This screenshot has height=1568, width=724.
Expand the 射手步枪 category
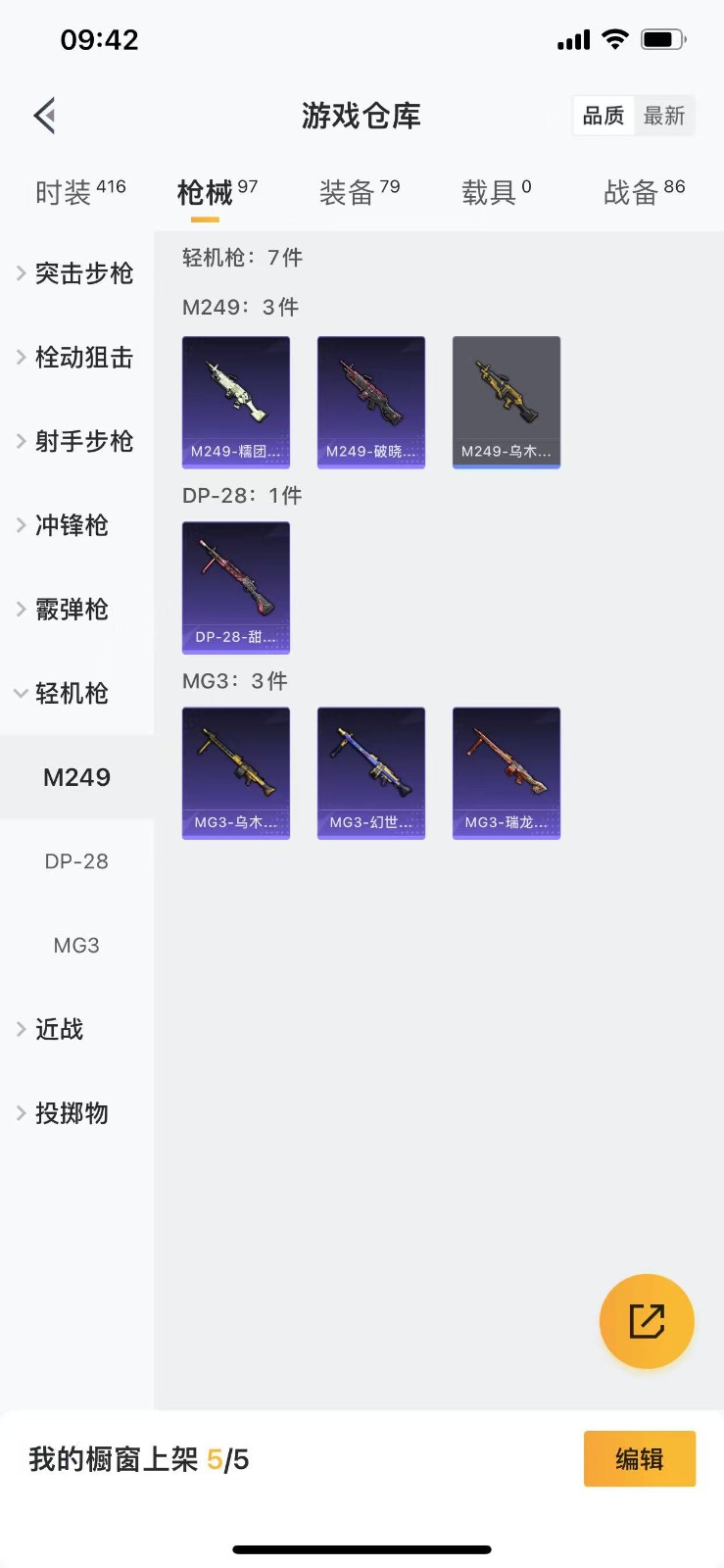pyautogui.click(x=76, y=442)
